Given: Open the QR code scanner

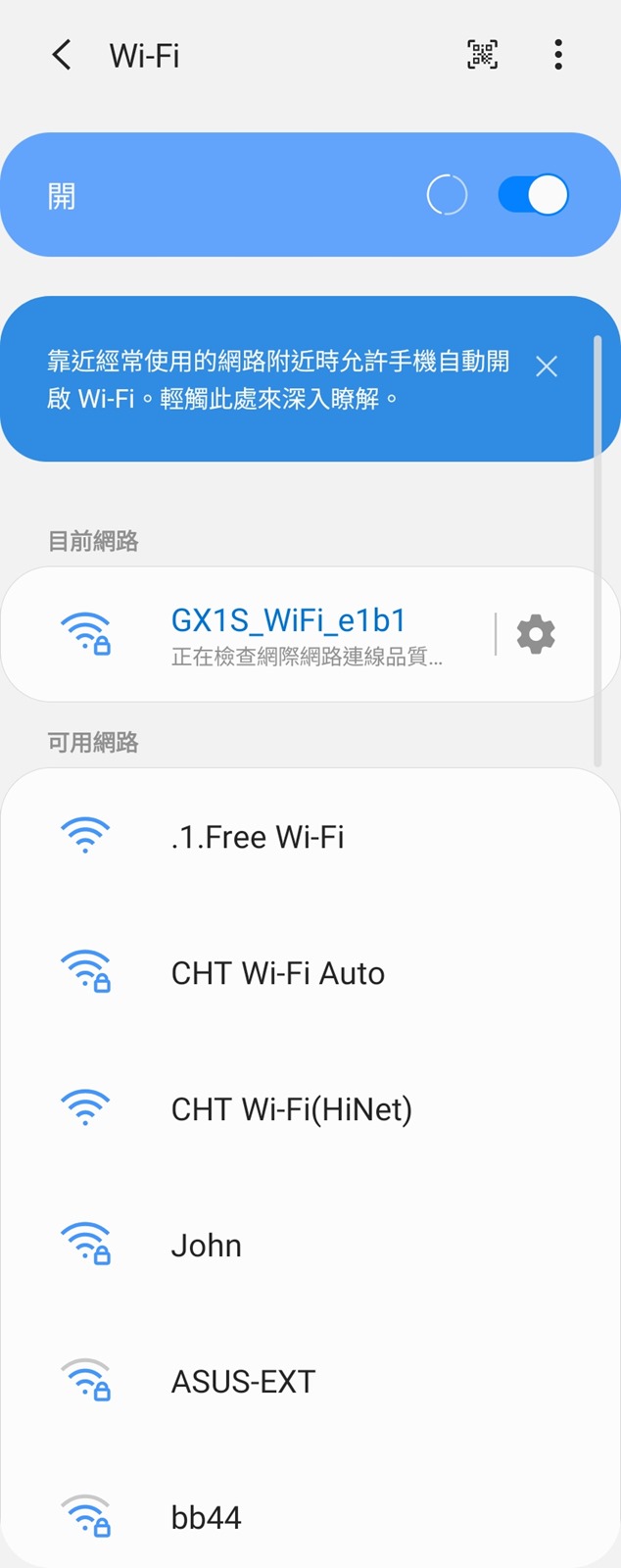Looking at the screenshot, I should 482,55.
